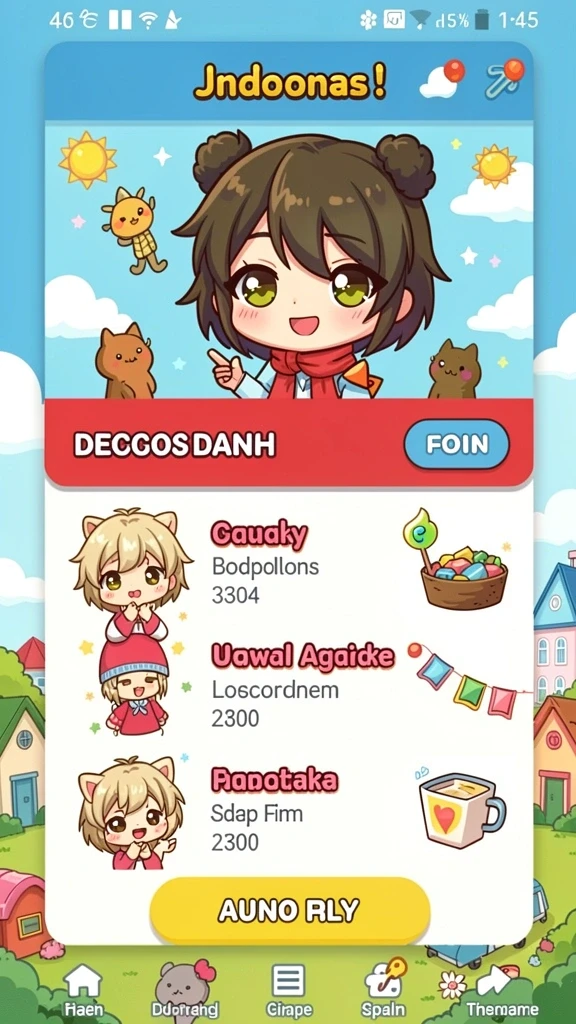Open the cloud icon with red badge

coord(441,80)
